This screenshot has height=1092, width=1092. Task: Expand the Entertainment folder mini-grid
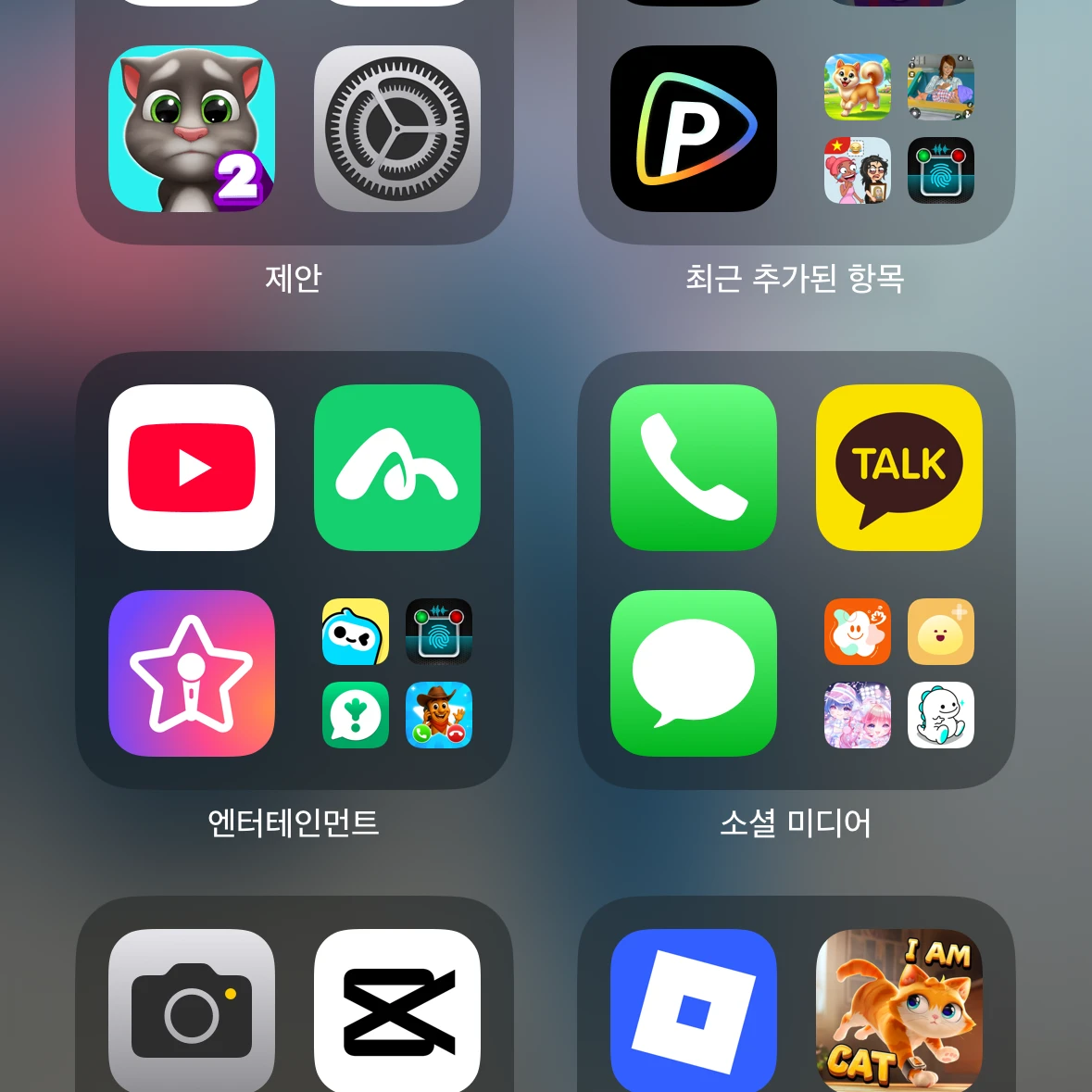(x=397, y=673)
